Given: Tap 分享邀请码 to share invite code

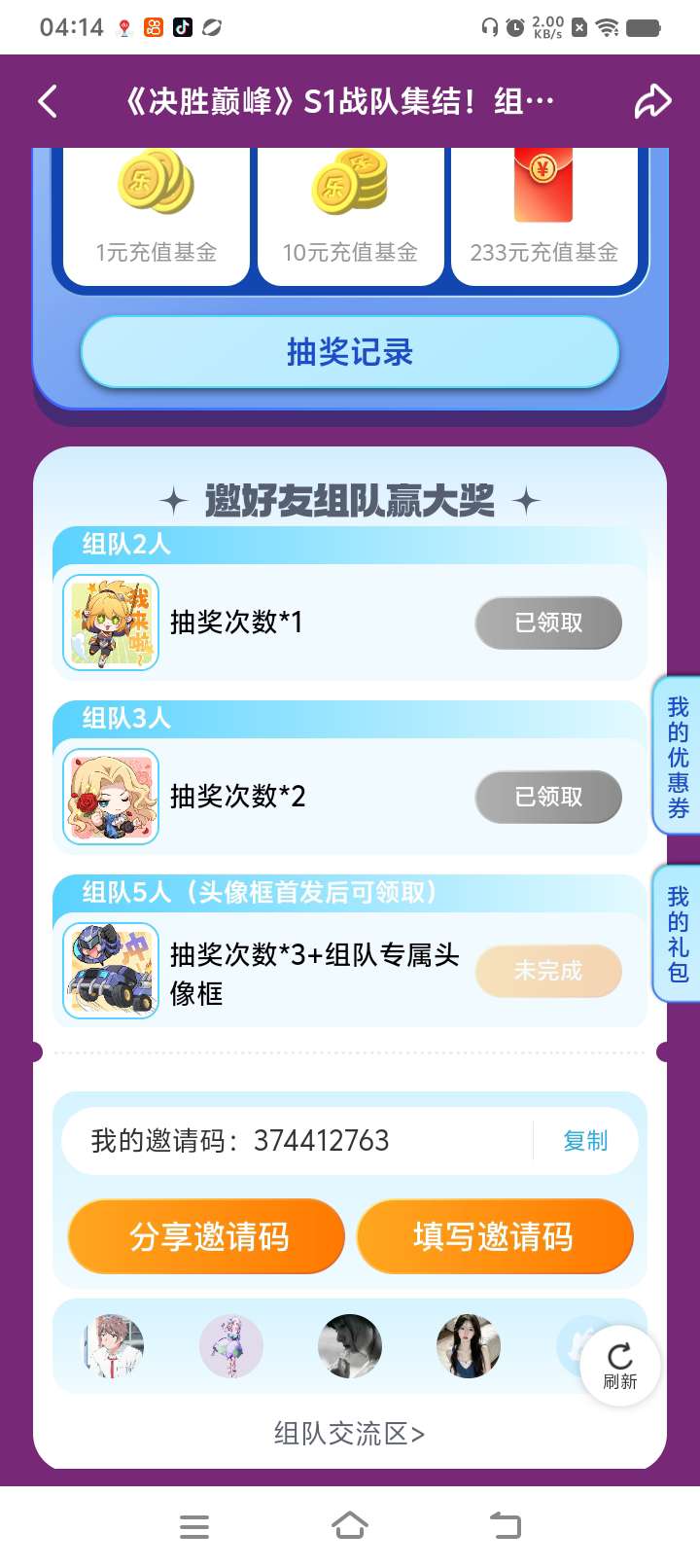Looking at the screenshot, I should point(207,1236).
